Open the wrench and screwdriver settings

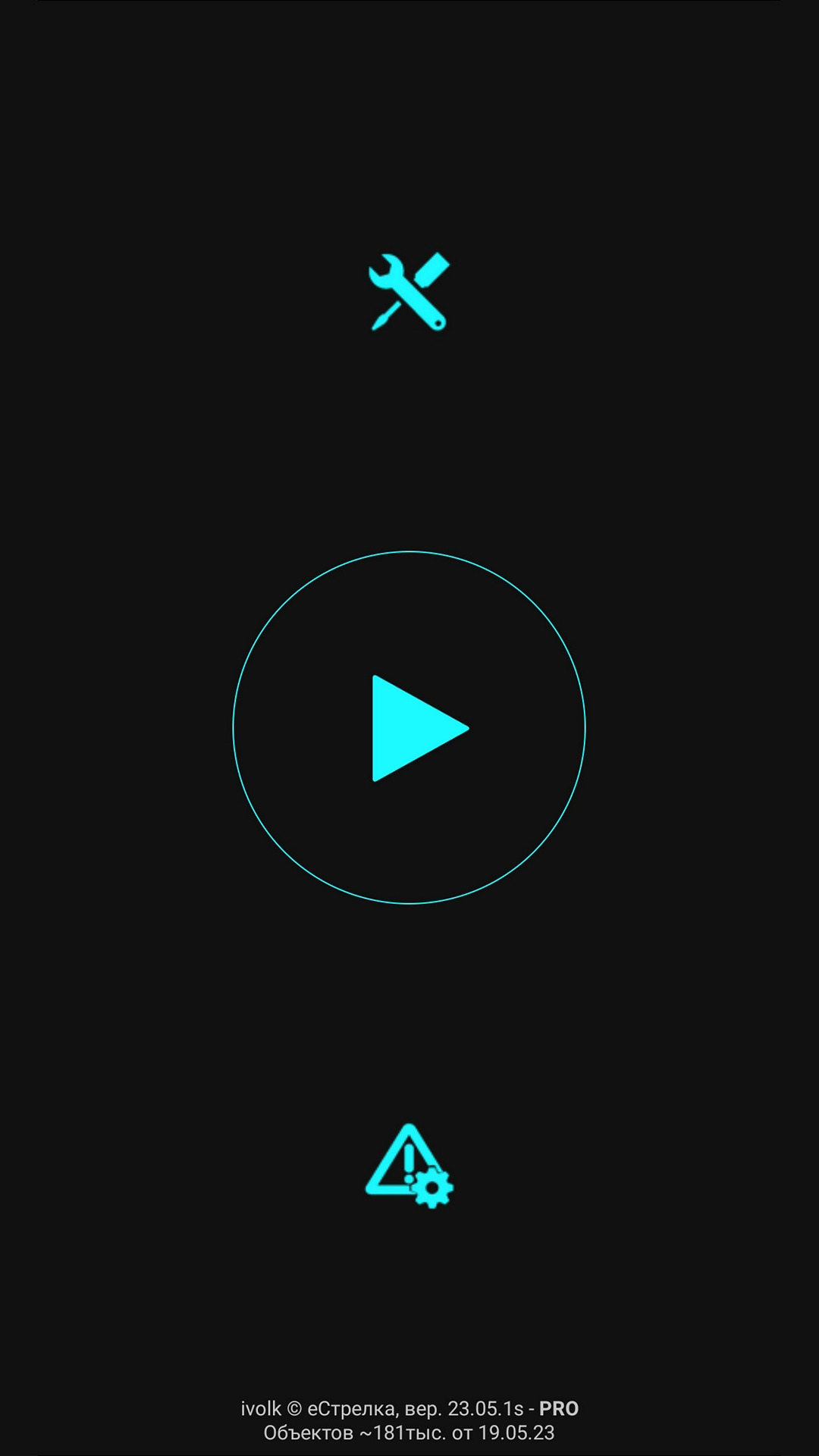409,291
